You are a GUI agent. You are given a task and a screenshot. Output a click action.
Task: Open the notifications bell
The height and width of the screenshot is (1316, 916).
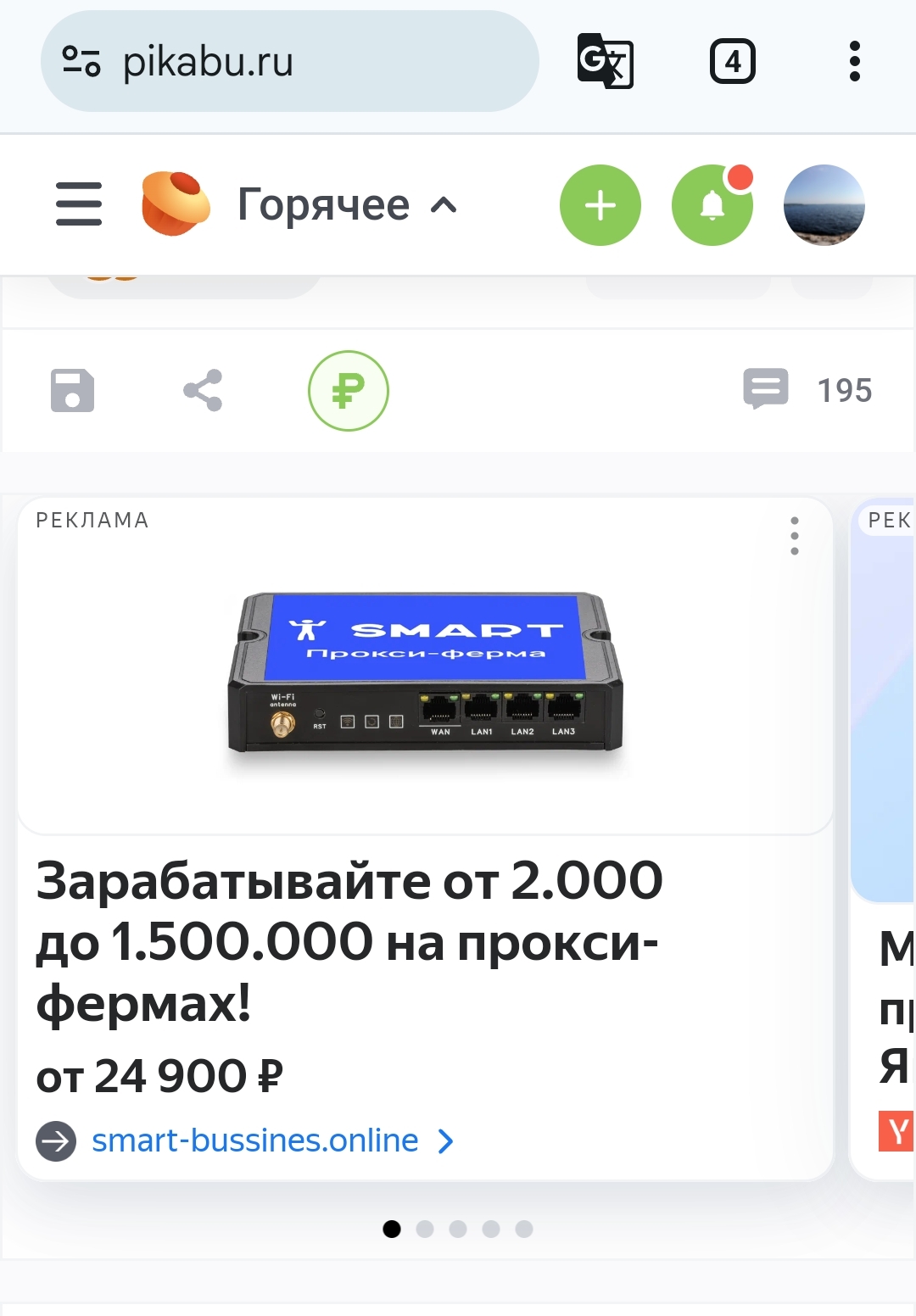pyautogui.click(x=712, y=205)
